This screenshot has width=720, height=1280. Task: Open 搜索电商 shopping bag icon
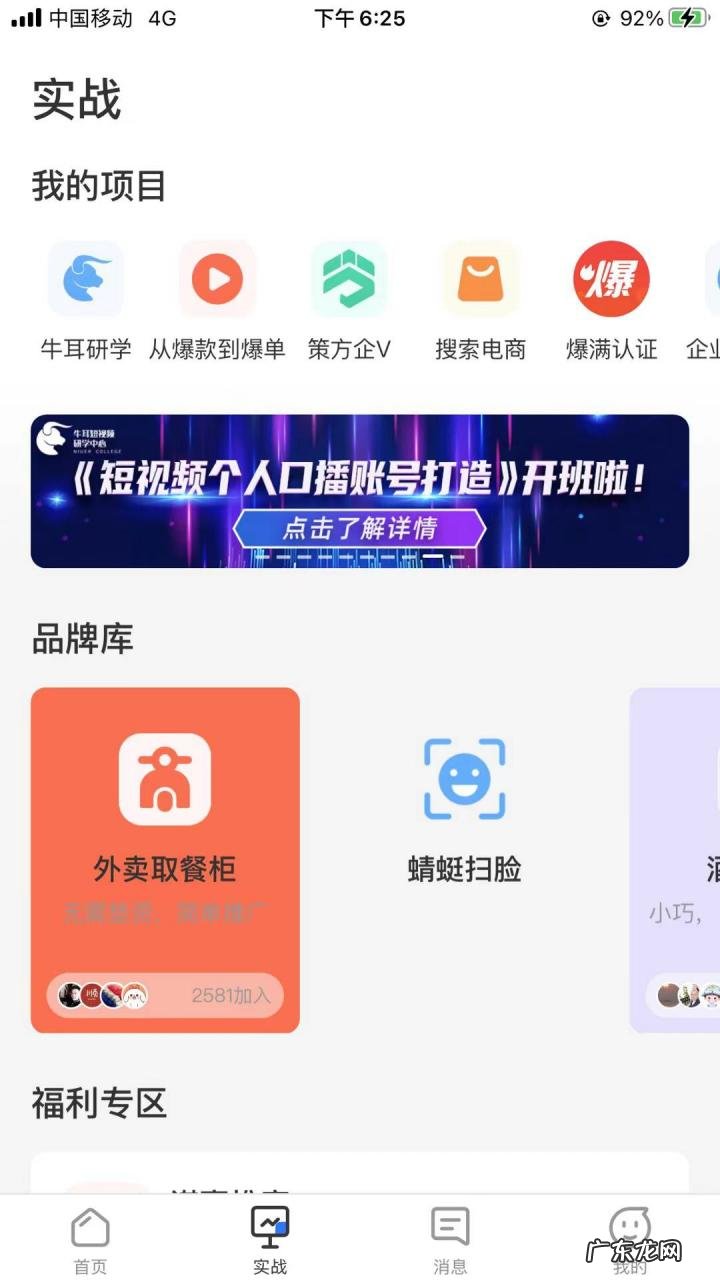pos(480,279)
